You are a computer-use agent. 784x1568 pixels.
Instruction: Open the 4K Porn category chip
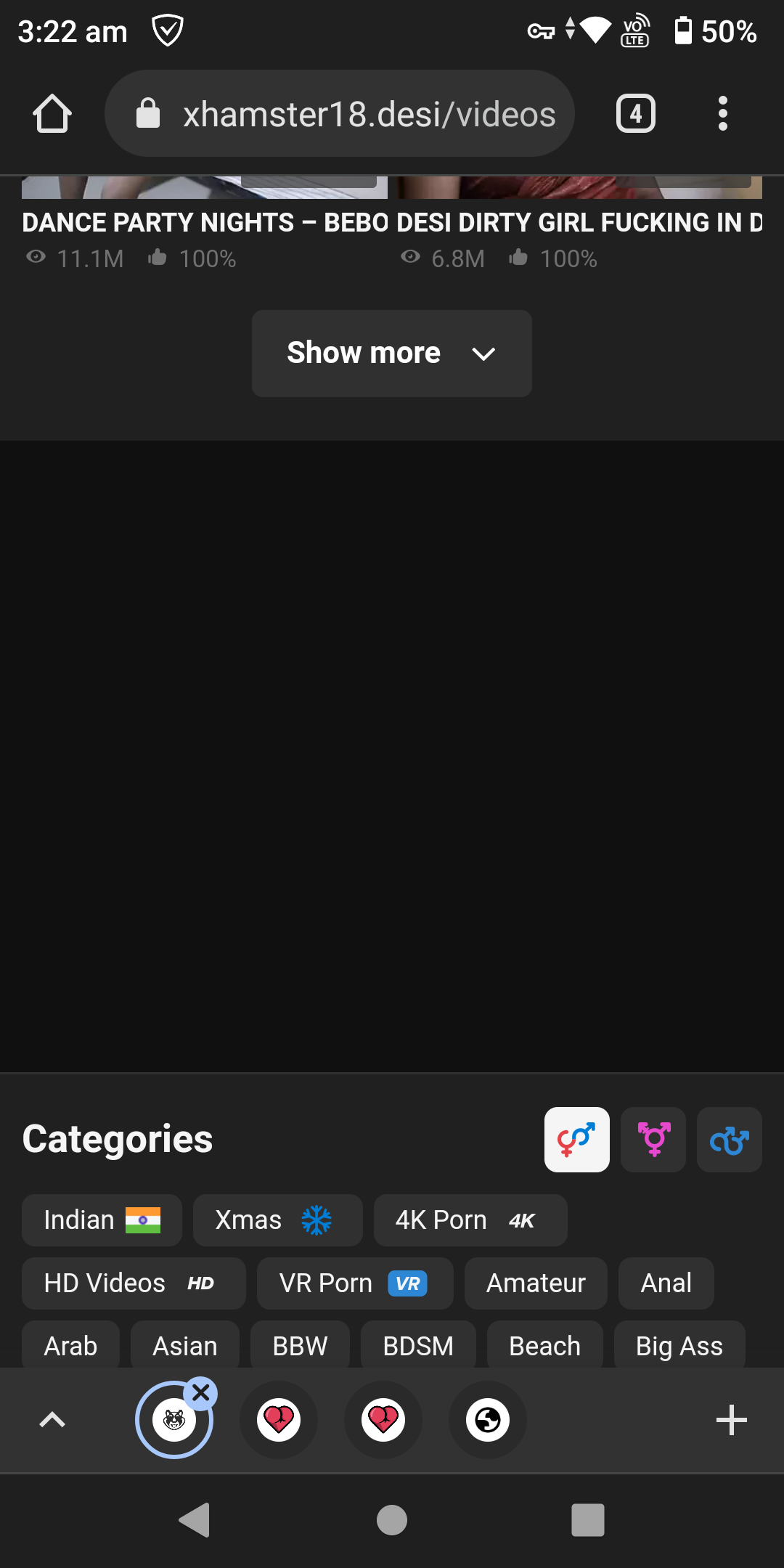point(470,1220)
